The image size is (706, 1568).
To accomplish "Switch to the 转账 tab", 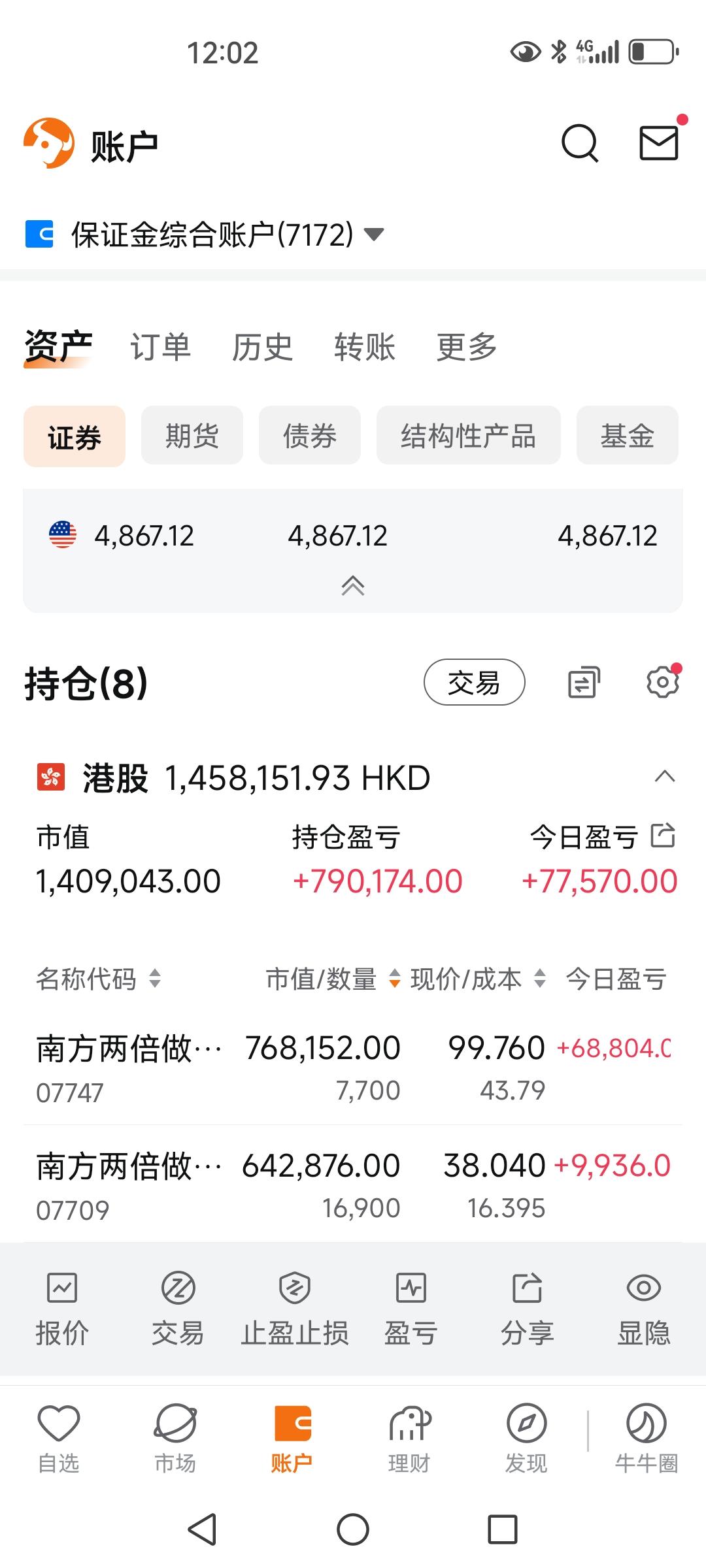I will coord(364,347).
